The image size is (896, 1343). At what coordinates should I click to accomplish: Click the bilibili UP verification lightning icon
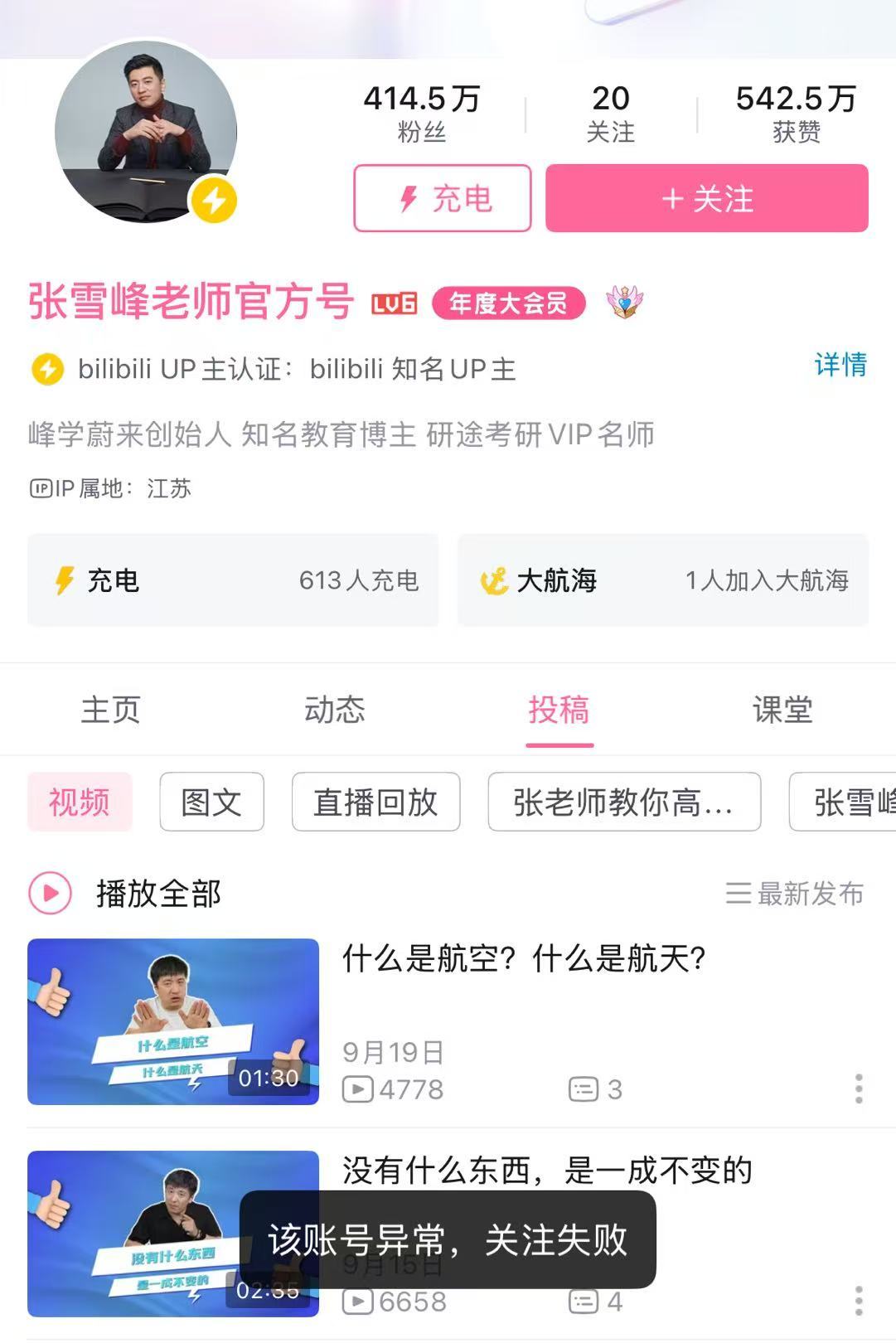click(47, 369)
